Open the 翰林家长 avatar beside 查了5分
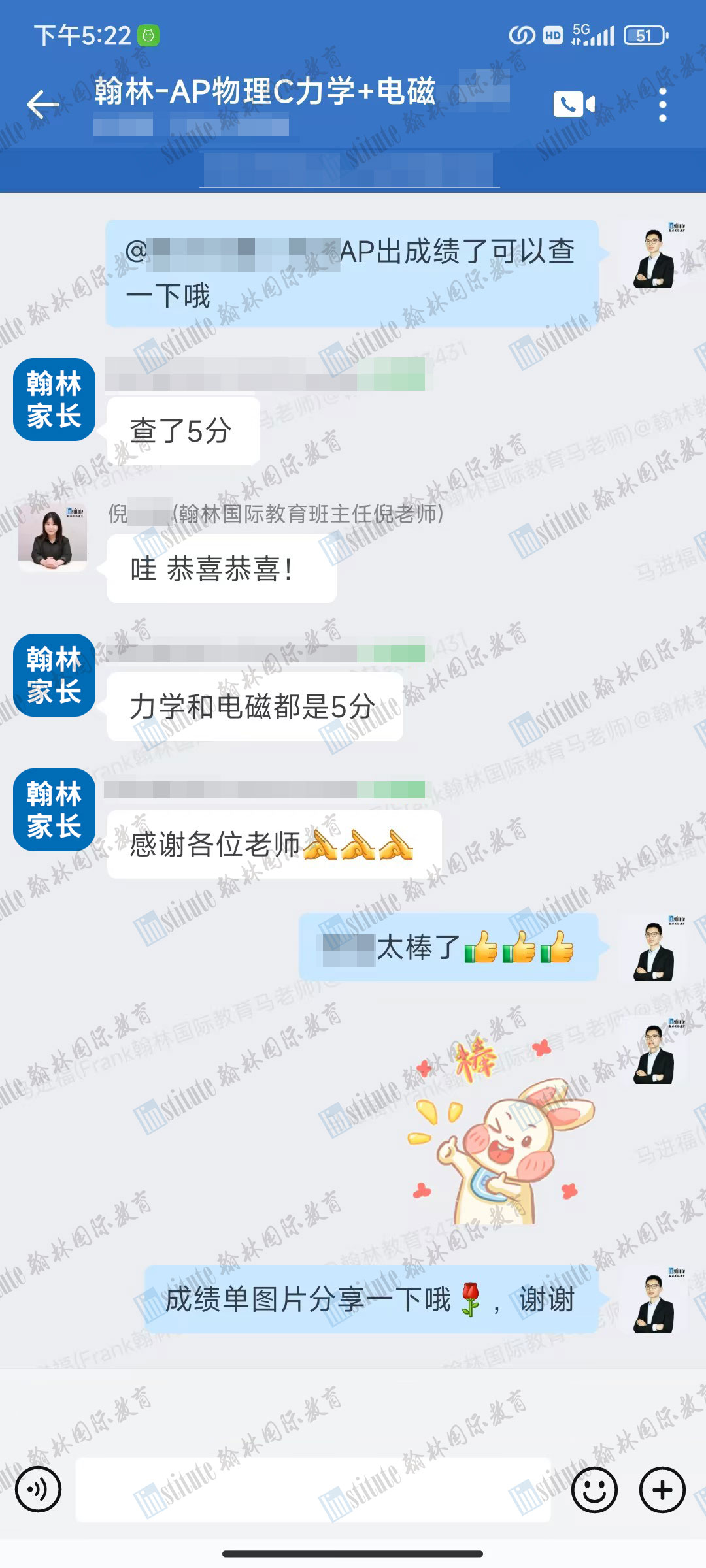This screenshot has width=706, height=1568. click(54, 399)
